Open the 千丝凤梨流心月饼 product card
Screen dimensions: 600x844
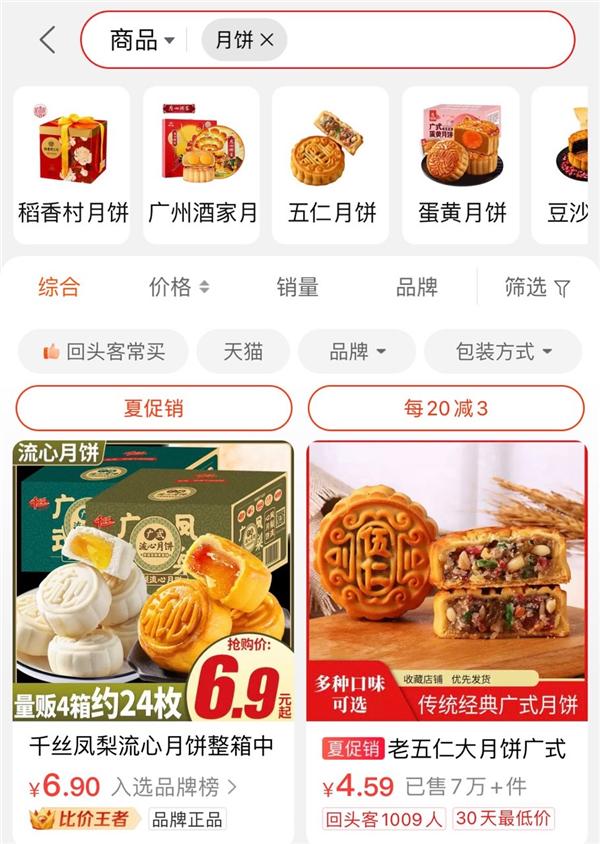(154, 640)
